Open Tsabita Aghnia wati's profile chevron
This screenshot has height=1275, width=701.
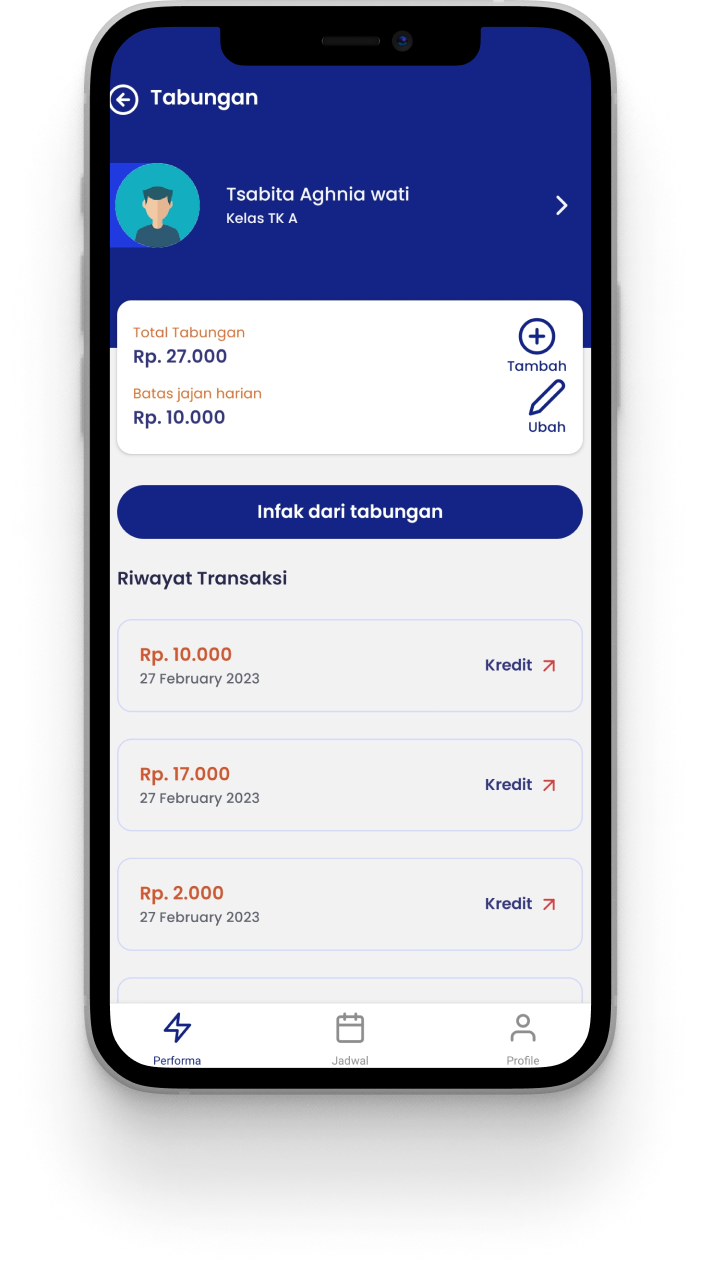tap(561, 205)
